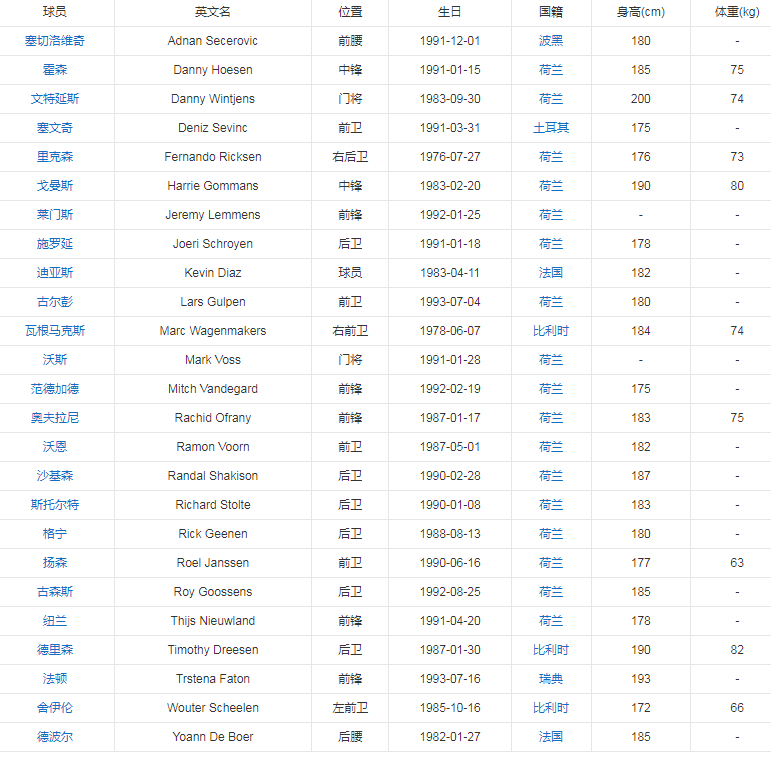Viewport: 771px width, 782px height.
Task: Tap the player name 塞文奇
Action: tap(55, 128)
